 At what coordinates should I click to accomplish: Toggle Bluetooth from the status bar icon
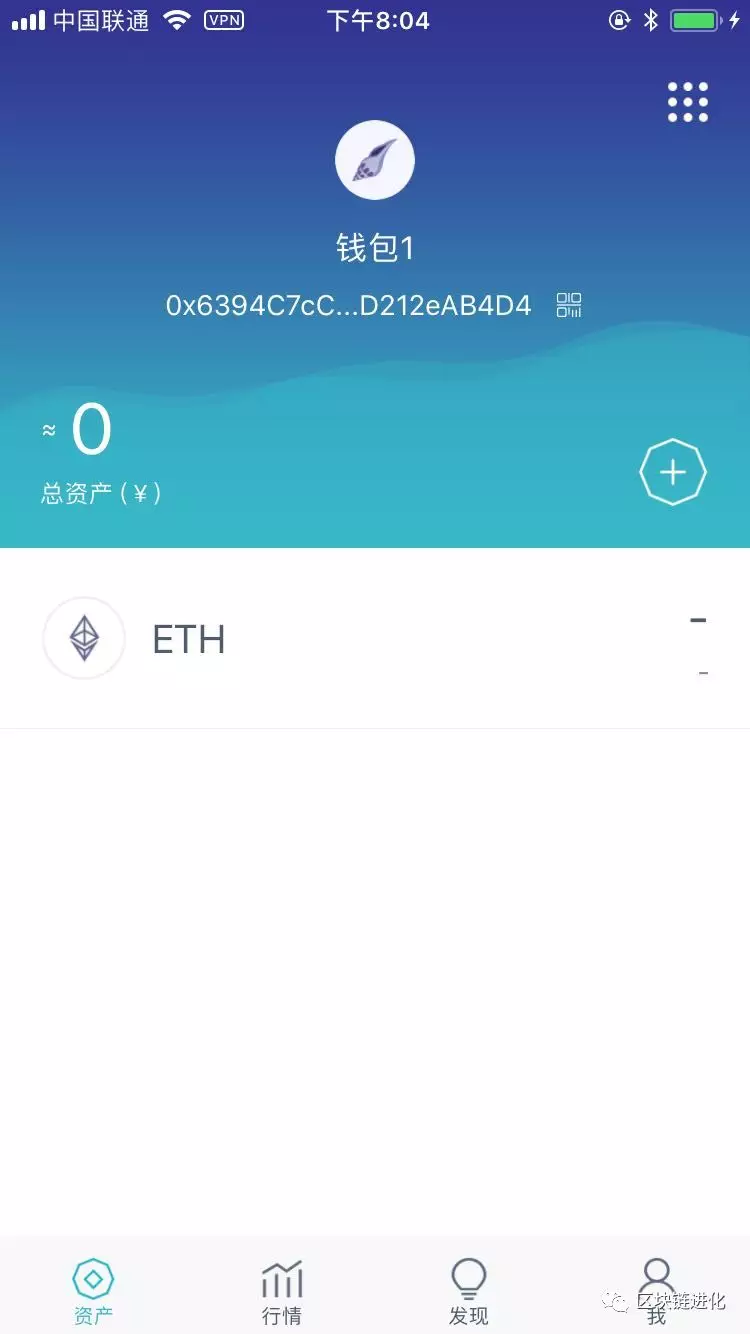coord(651,19)
